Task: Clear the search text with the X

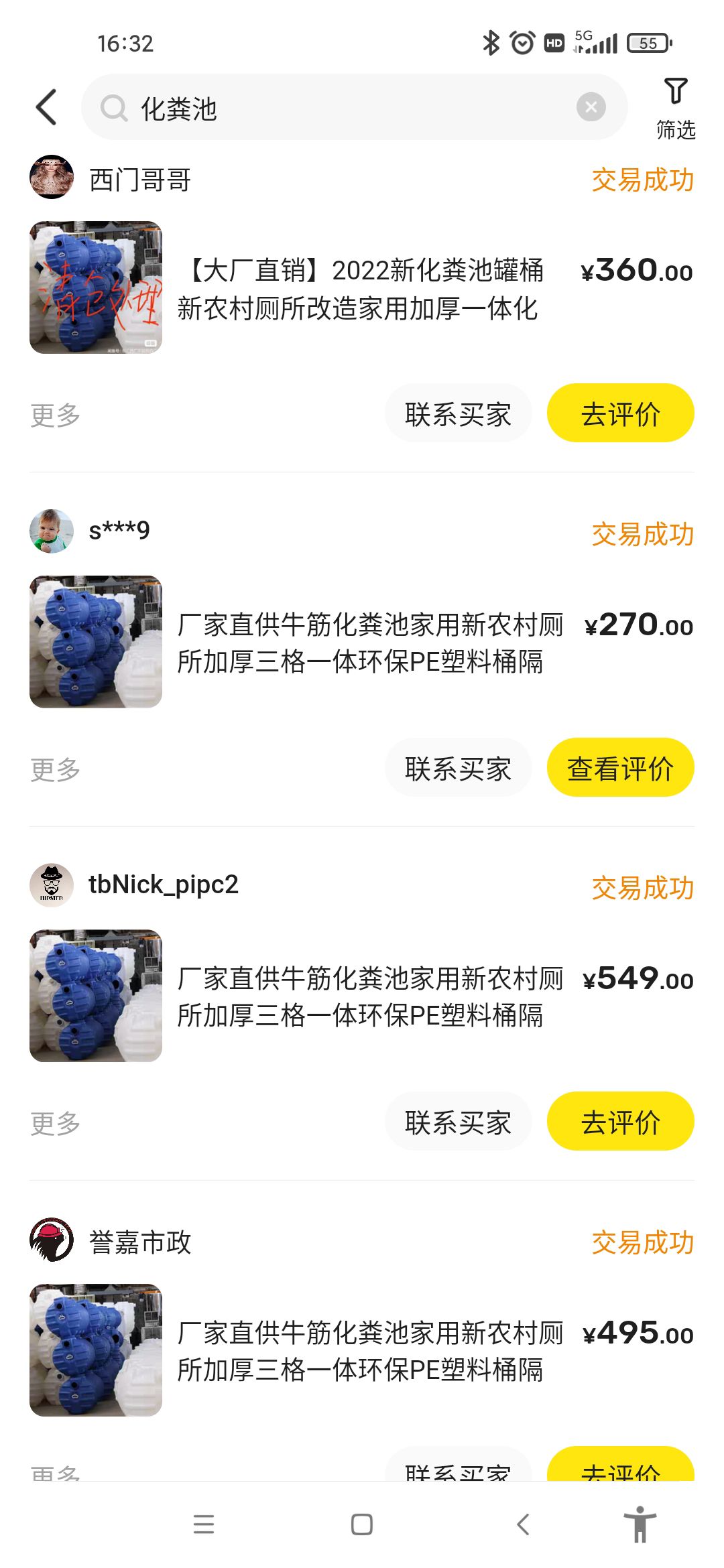Action: [x=591, y=107]
